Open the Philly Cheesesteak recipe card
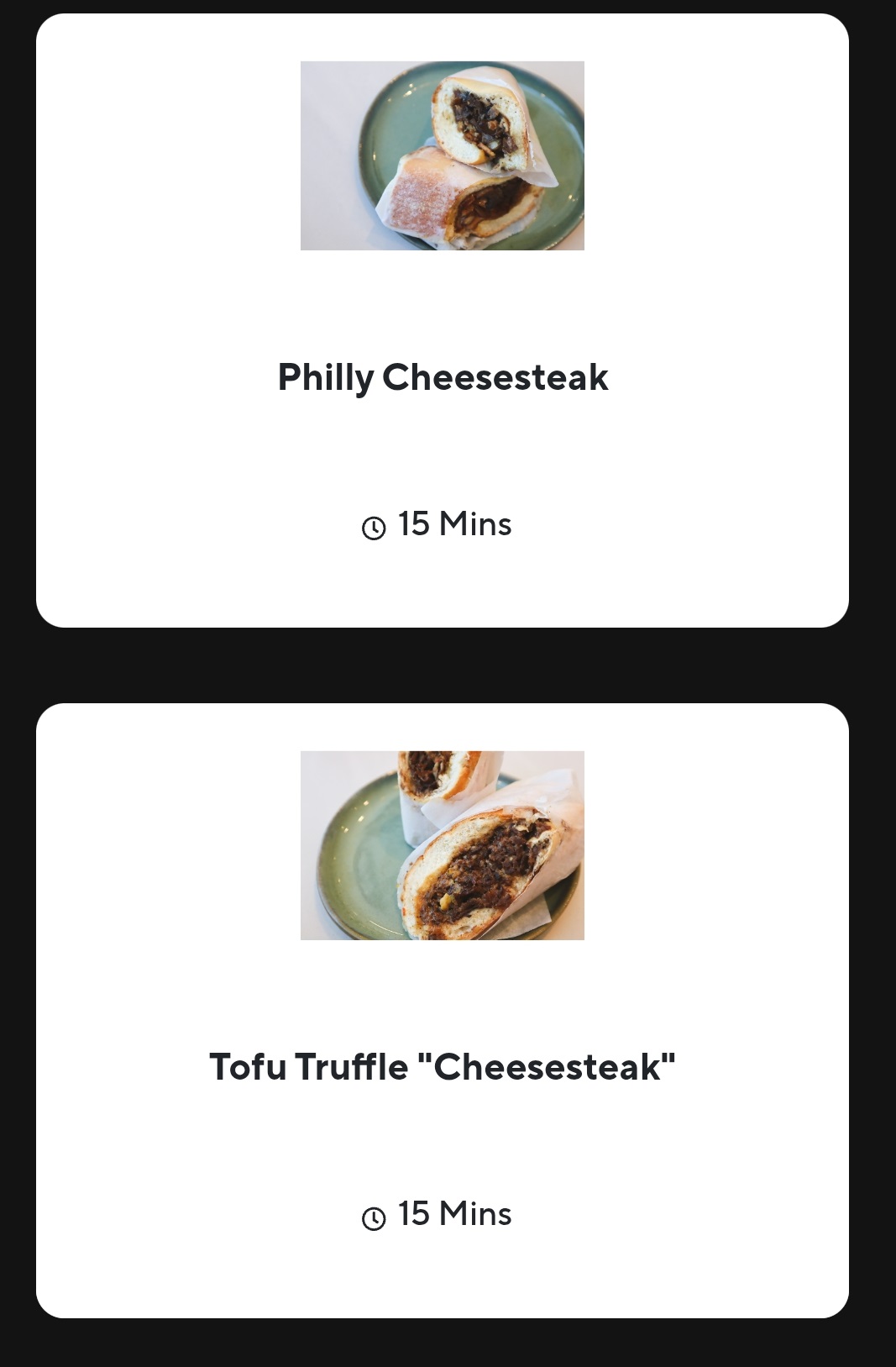This screenshot has height=1367, width=896. tap(443, 377)
